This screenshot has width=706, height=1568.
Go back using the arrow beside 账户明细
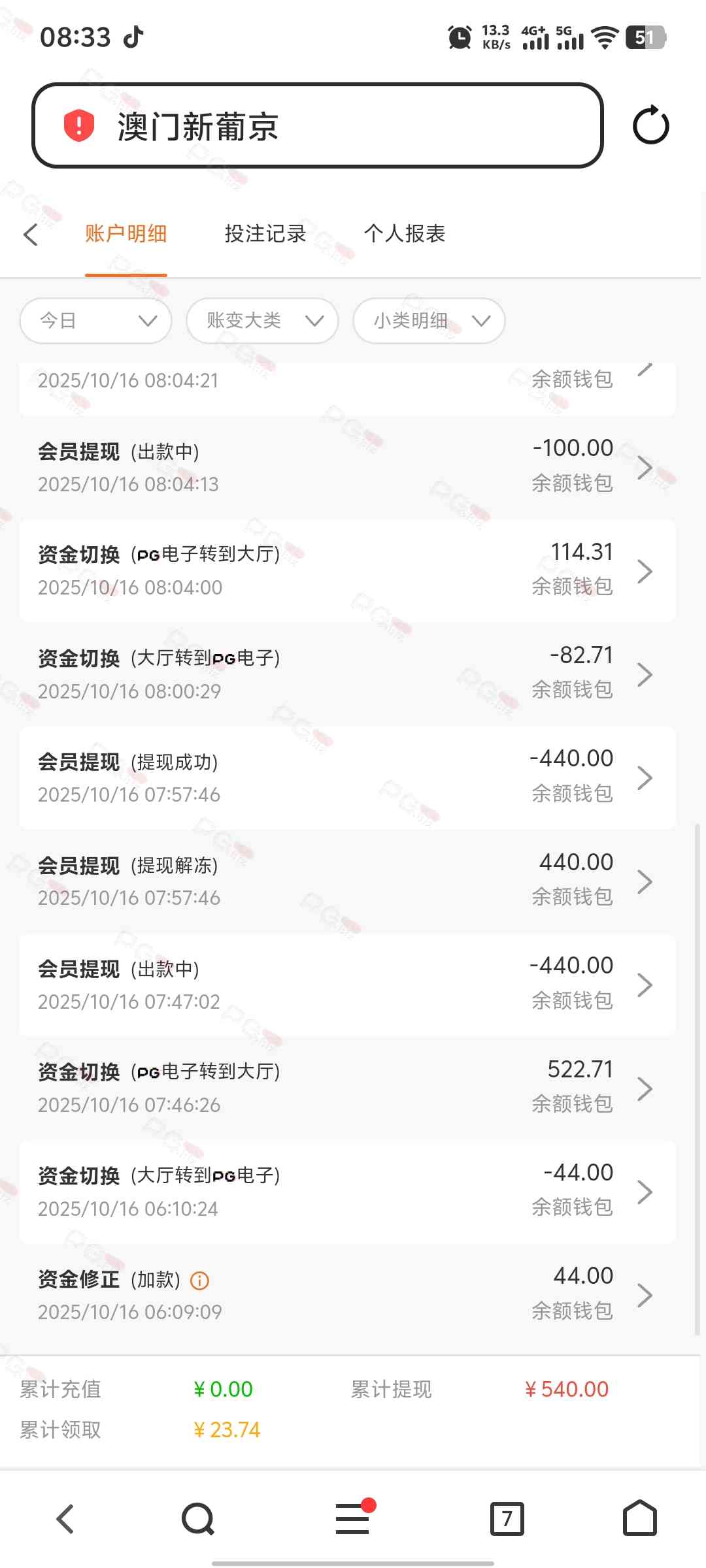(31, 235)
